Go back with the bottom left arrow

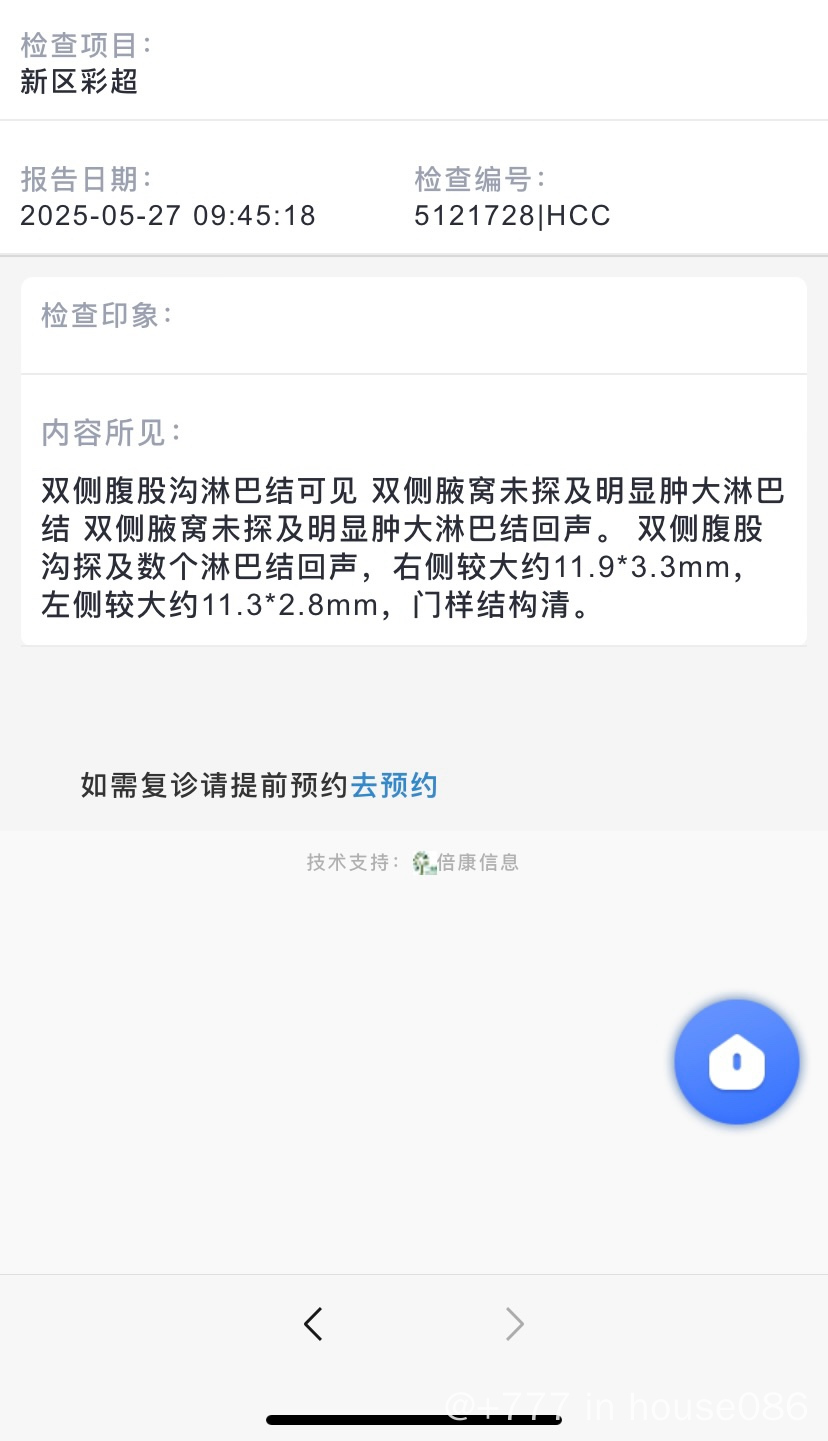tap(313, 1324)
